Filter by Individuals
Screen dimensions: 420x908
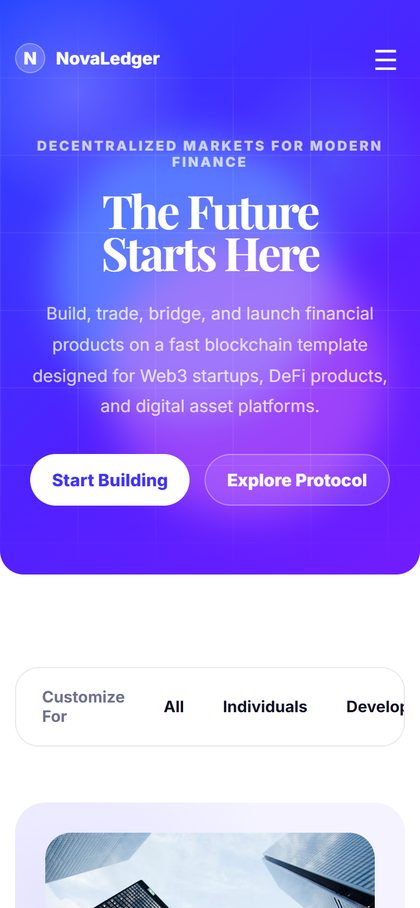click(265, 707)
